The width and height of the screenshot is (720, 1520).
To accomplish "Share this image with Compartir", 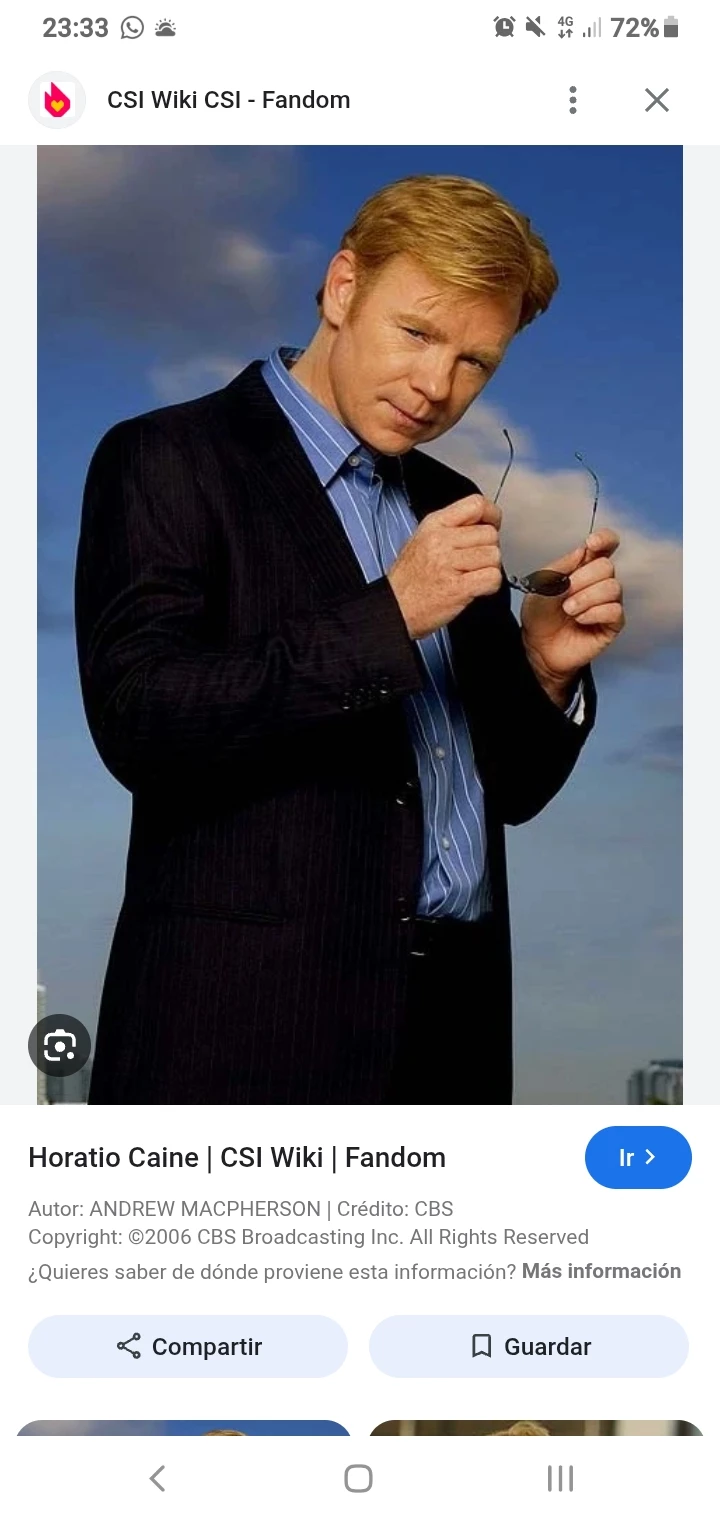I will [x=188, y=1346].
